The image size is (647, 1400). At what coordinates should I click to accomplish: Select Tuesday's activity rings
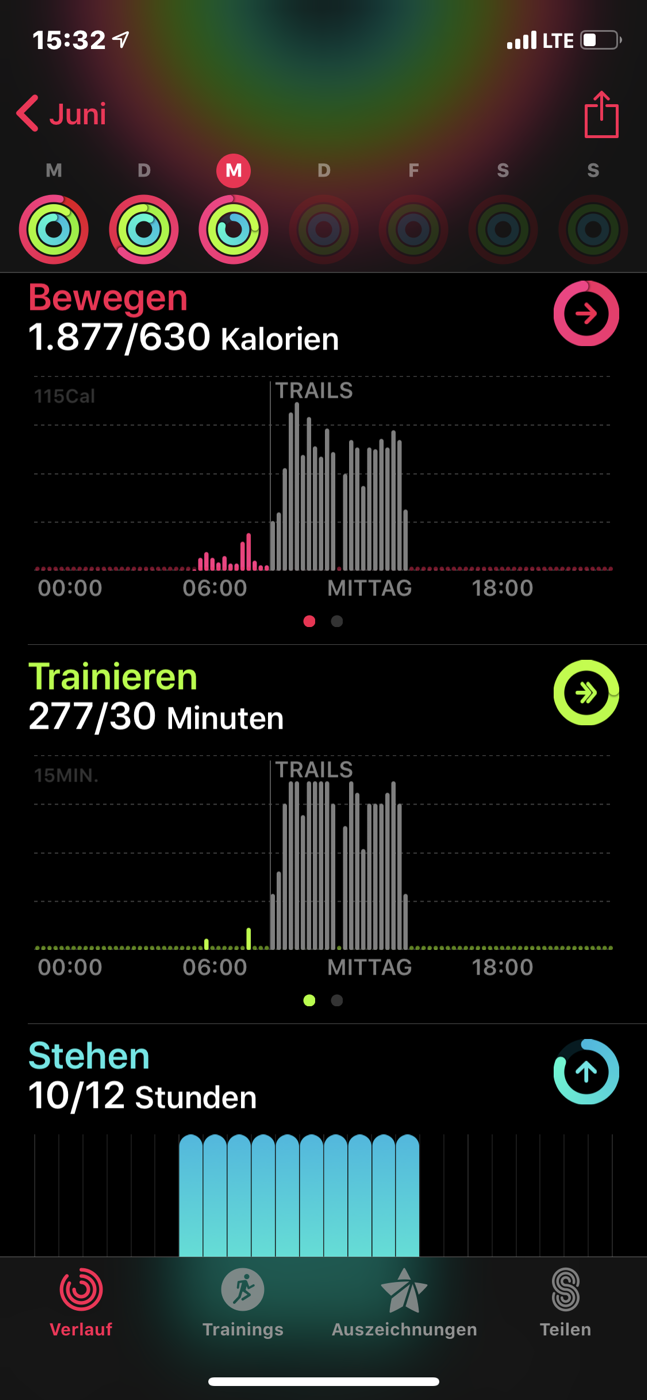[x=144, y=229]
